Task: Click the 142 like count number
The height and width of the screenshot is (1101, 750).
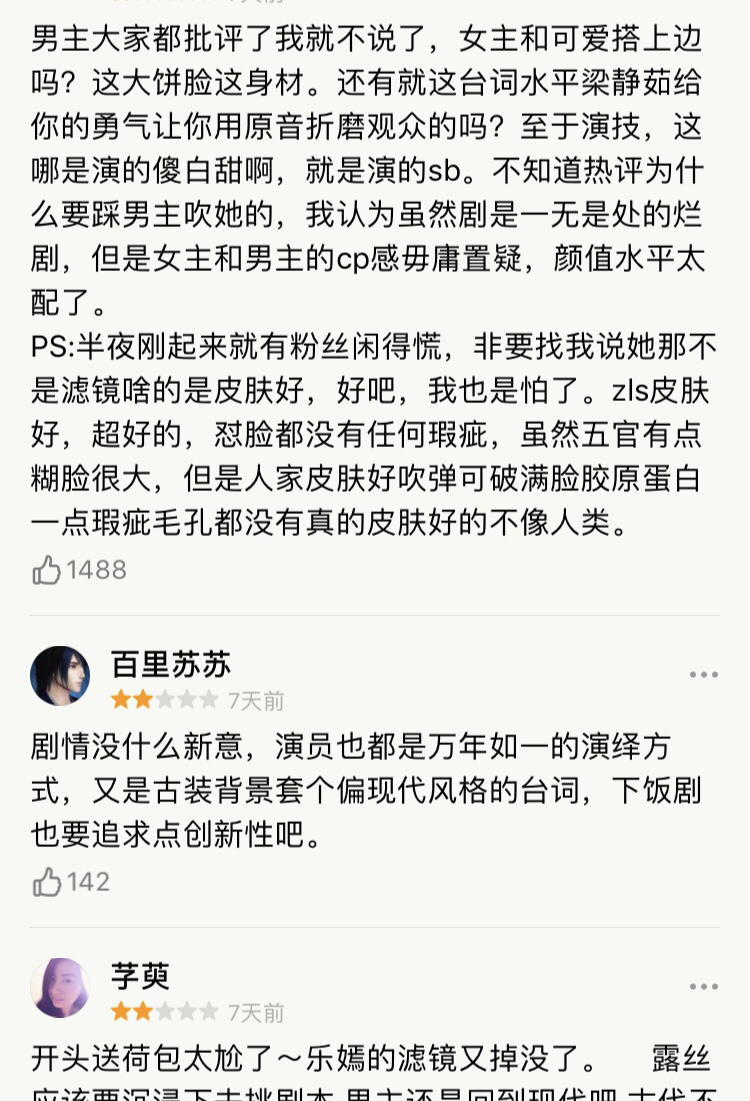Action: pos(87,882)
